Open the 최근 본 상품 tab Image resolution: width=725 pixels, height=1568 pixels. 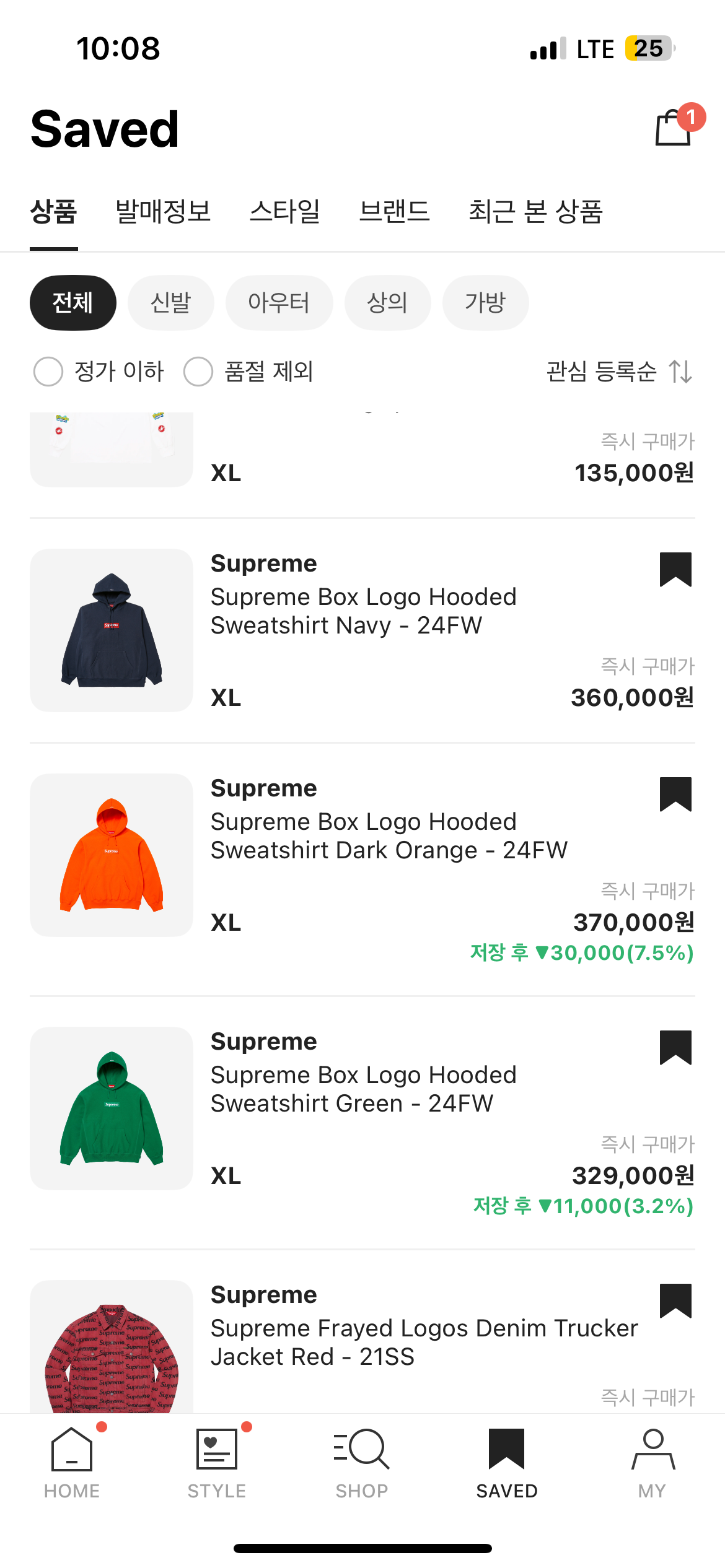point(535,212)
